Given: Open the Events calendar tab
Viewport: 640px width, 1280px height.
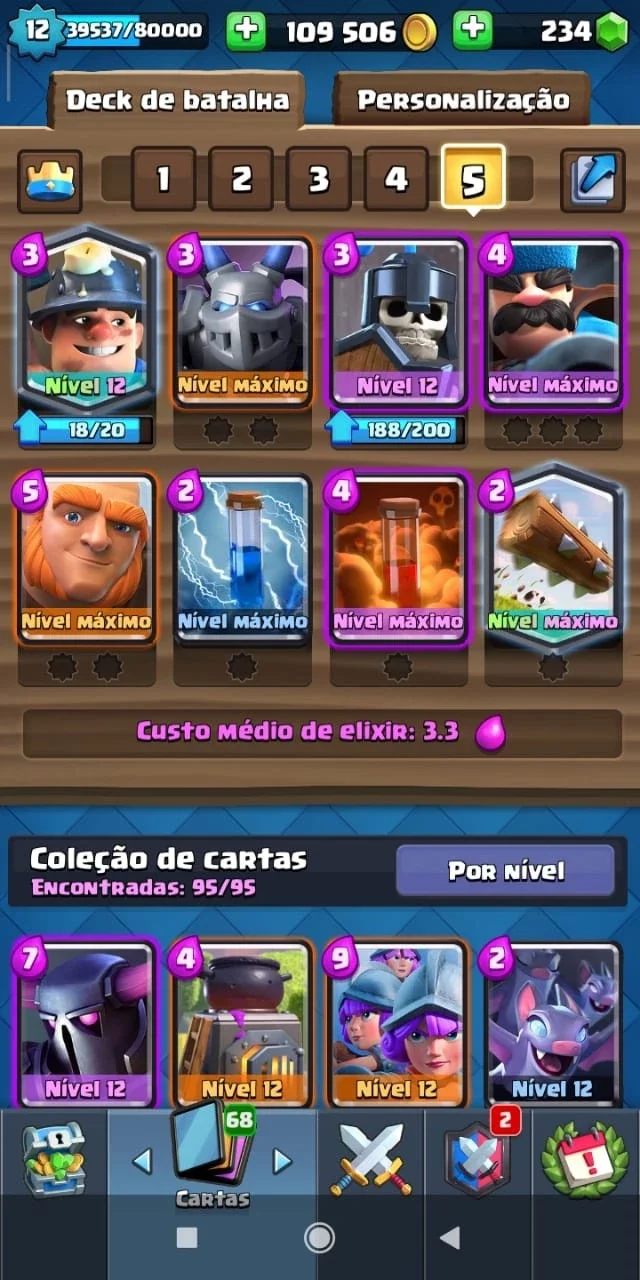Looking at the screenshot, I should (x=585, y=1160).
